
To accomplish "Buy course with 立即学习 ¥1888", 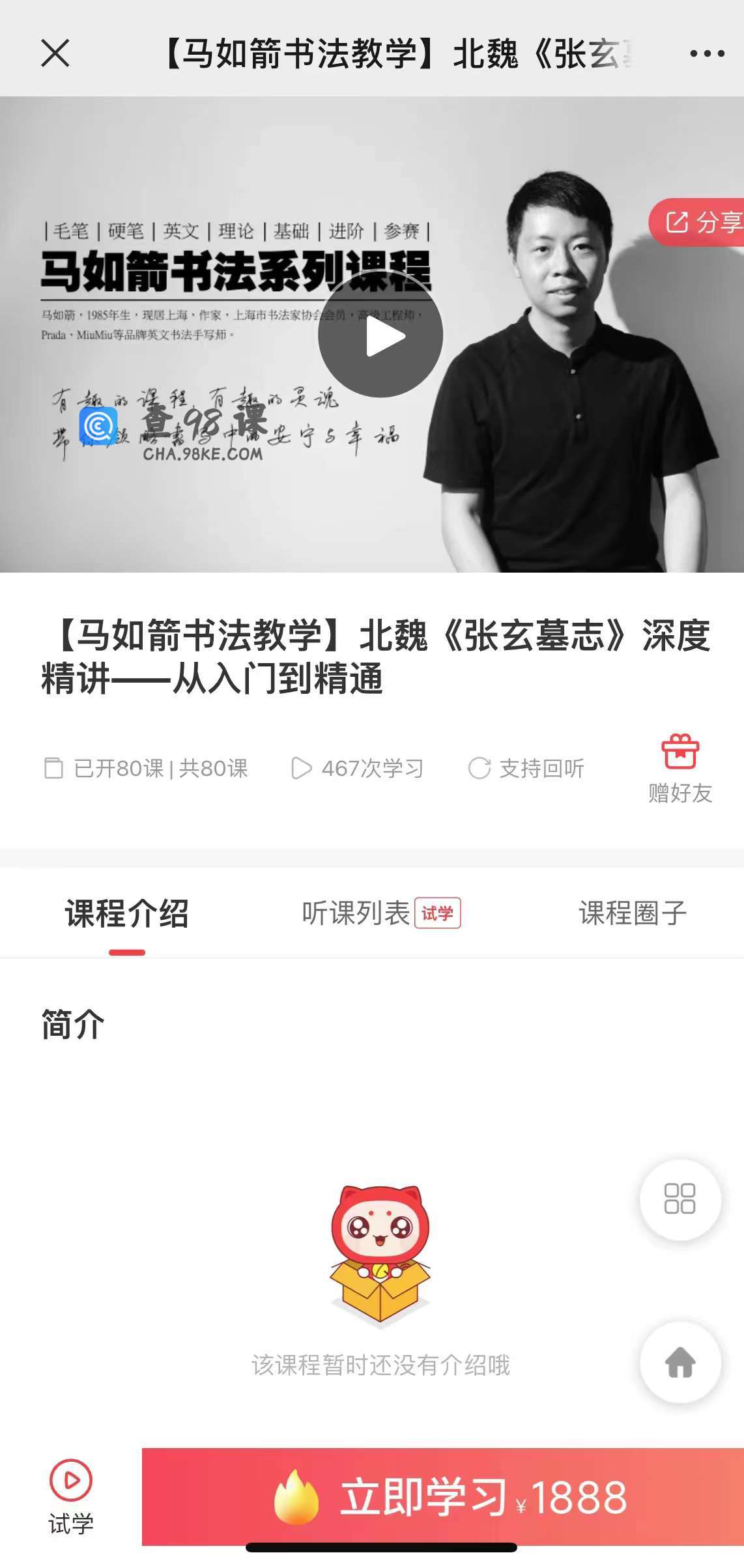I will (x=443, y=1496).
